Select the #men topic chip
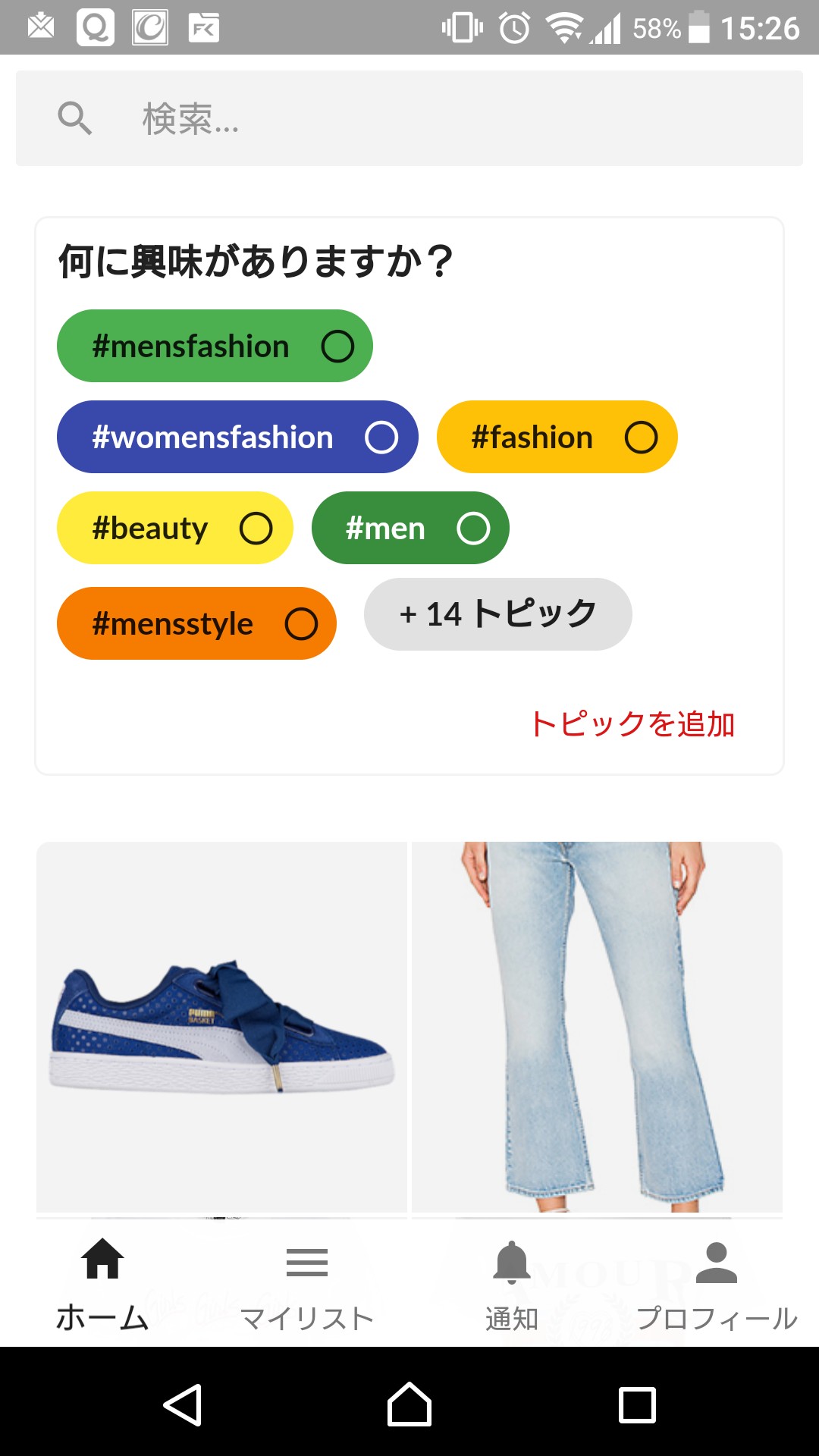This screenshot has height=1456, width=819. pos(410,528)
